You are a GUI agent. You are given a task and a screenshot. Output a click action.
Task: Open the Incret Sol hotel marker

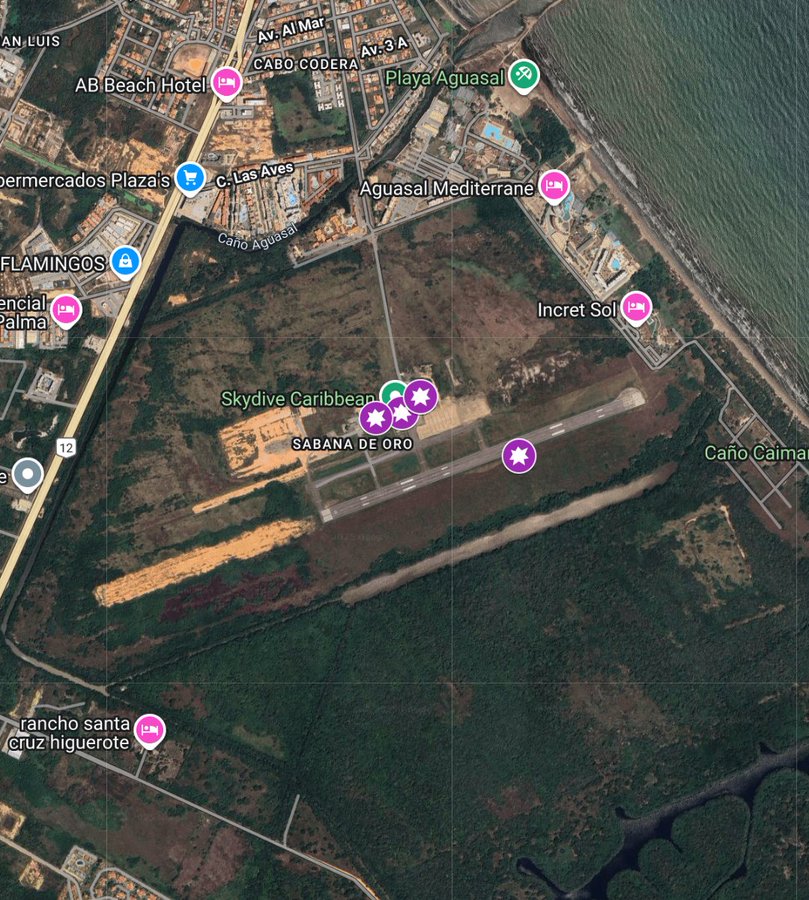[635, 306]
